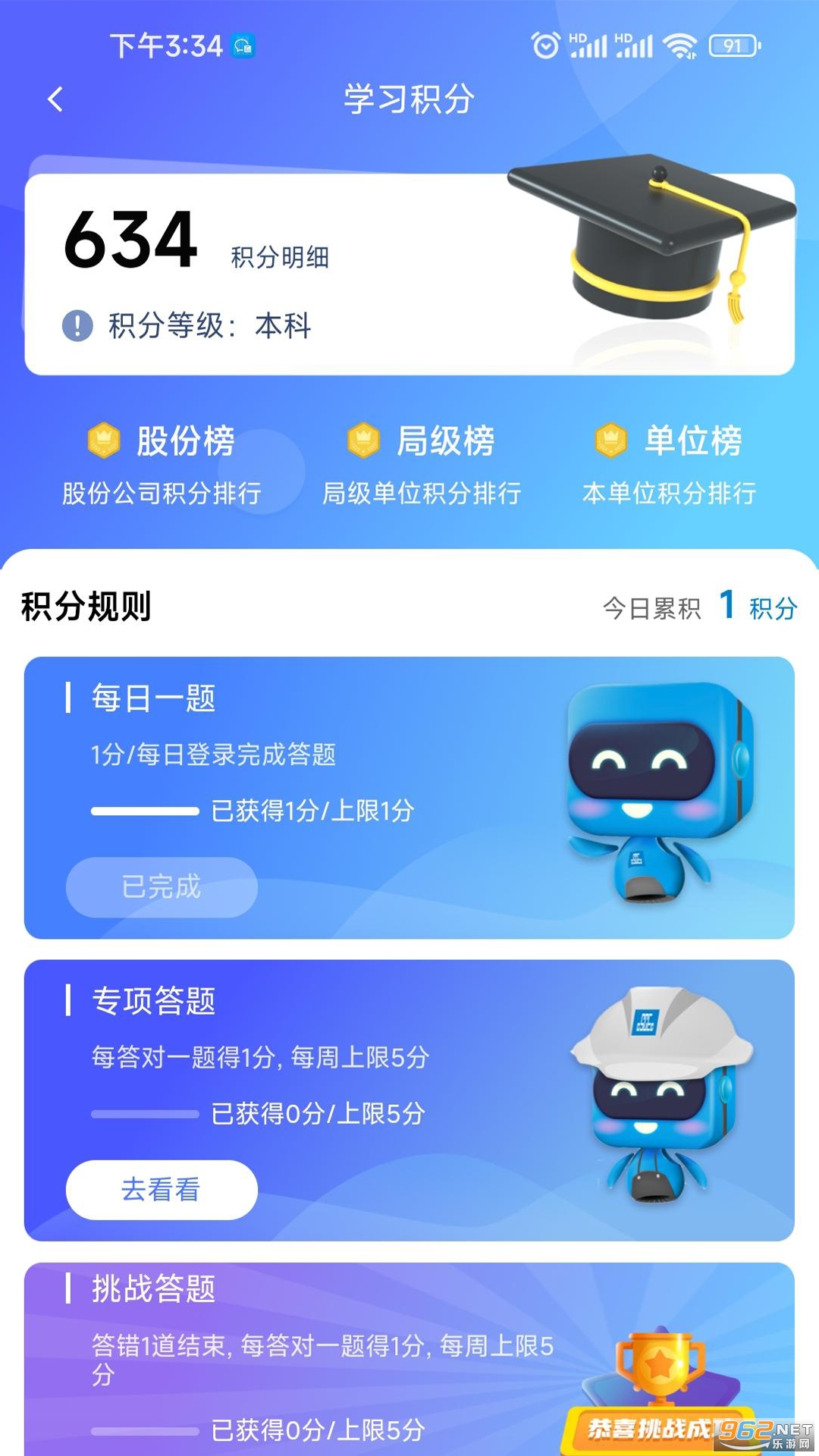The width and height of the screenshot is (819, 1456).
Task: Tap the 学习积分 title
Action: [x=409, y=99]
